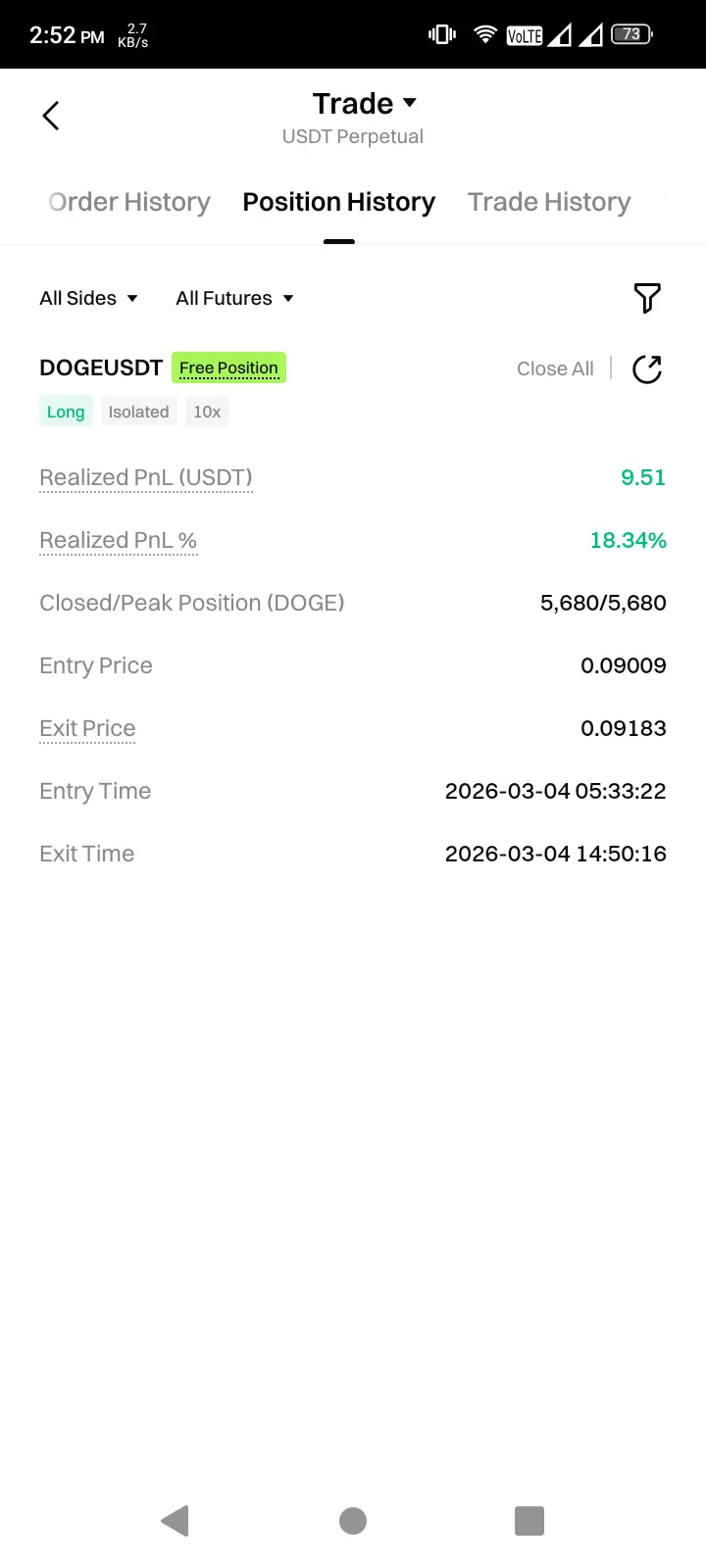Expand the All Sides filter

coord(88,298)
